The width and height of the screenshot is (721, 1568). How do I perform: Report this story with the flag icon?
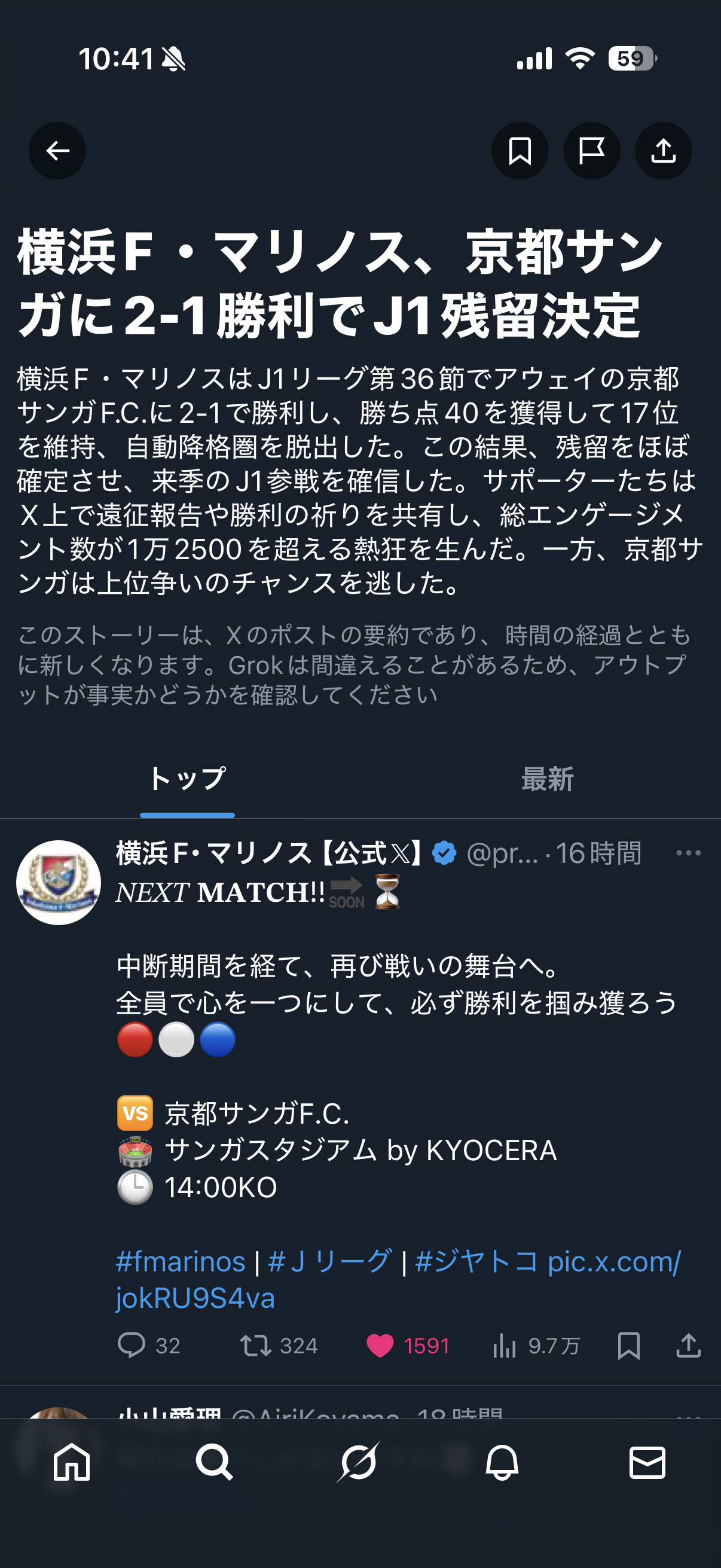[591, 150]
